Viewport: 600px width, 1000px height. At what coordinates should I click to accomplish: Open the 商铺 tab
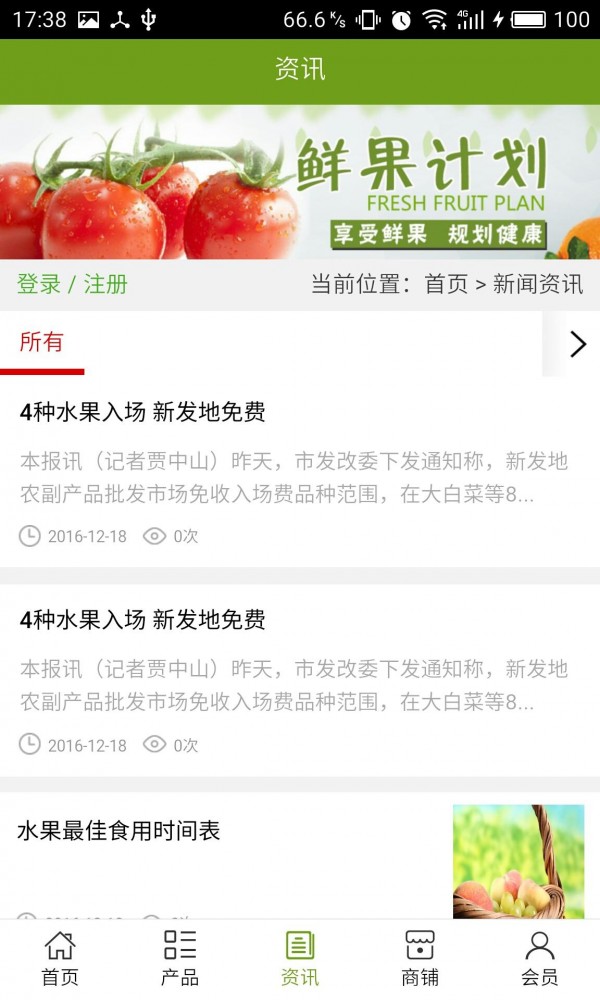pos(420,958)
